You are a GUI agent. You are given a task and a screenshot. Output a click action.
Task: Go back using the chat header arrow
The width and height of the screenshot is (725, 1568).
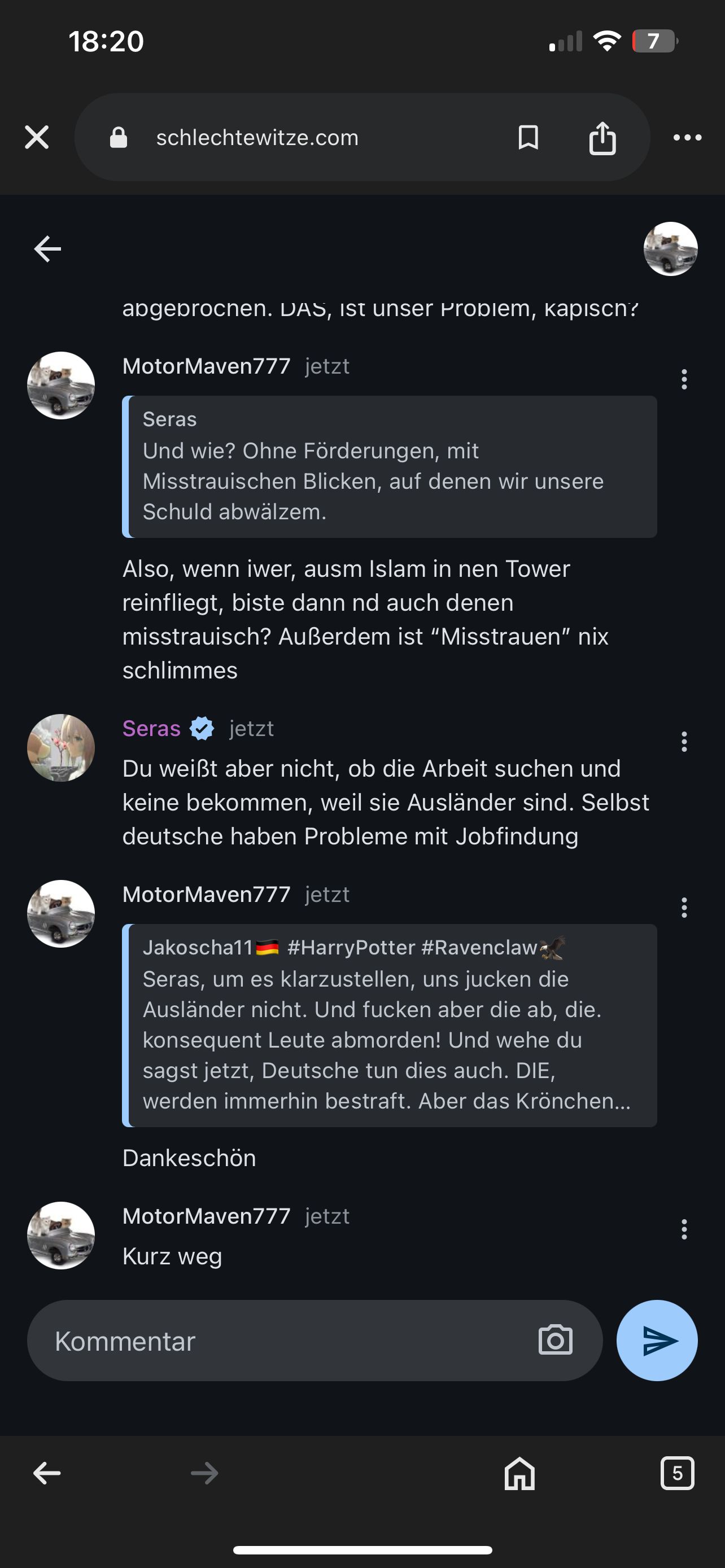pyautogui.click(x=47, y=249)
